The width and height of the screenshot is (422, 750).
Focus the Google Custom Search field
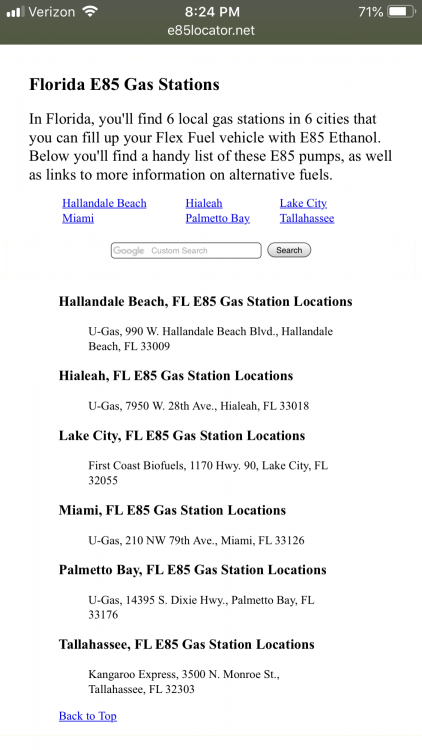click(x=186, y=251)
